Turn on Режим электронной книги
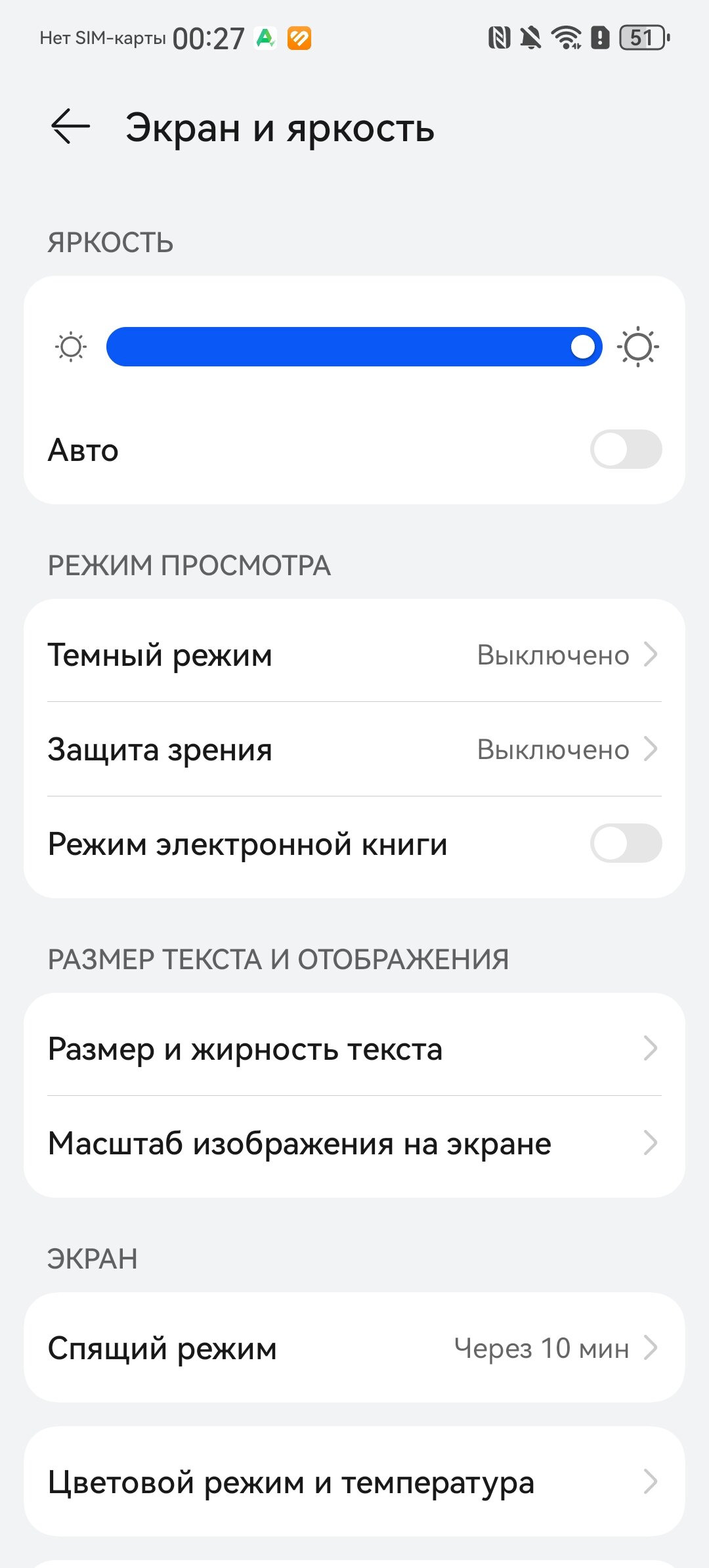Viewport: 709px width, 1568px height. (x=626, y=844)
